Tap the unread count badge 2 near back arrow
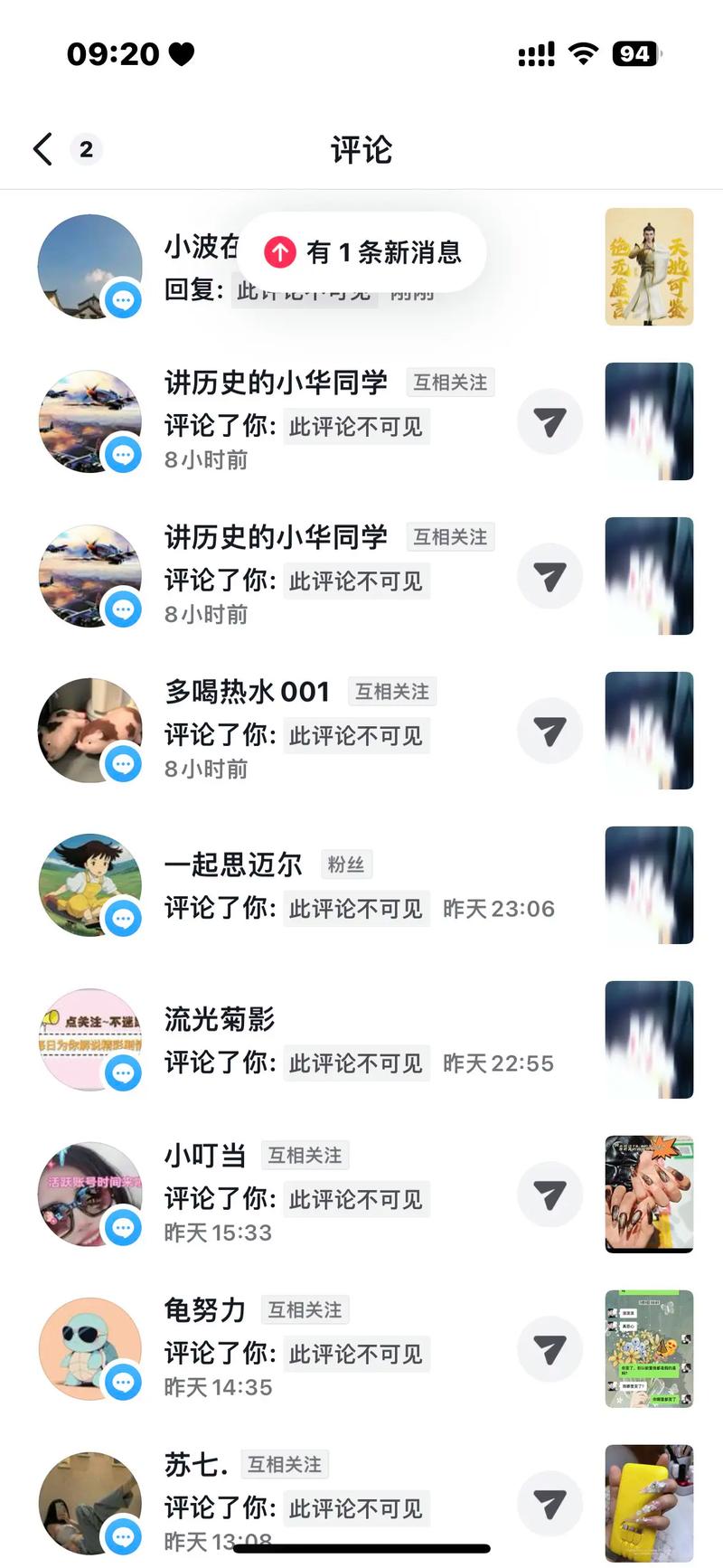Image resolution: width=723 pixels, height=1568 pixels. click(x=87, y=149)
